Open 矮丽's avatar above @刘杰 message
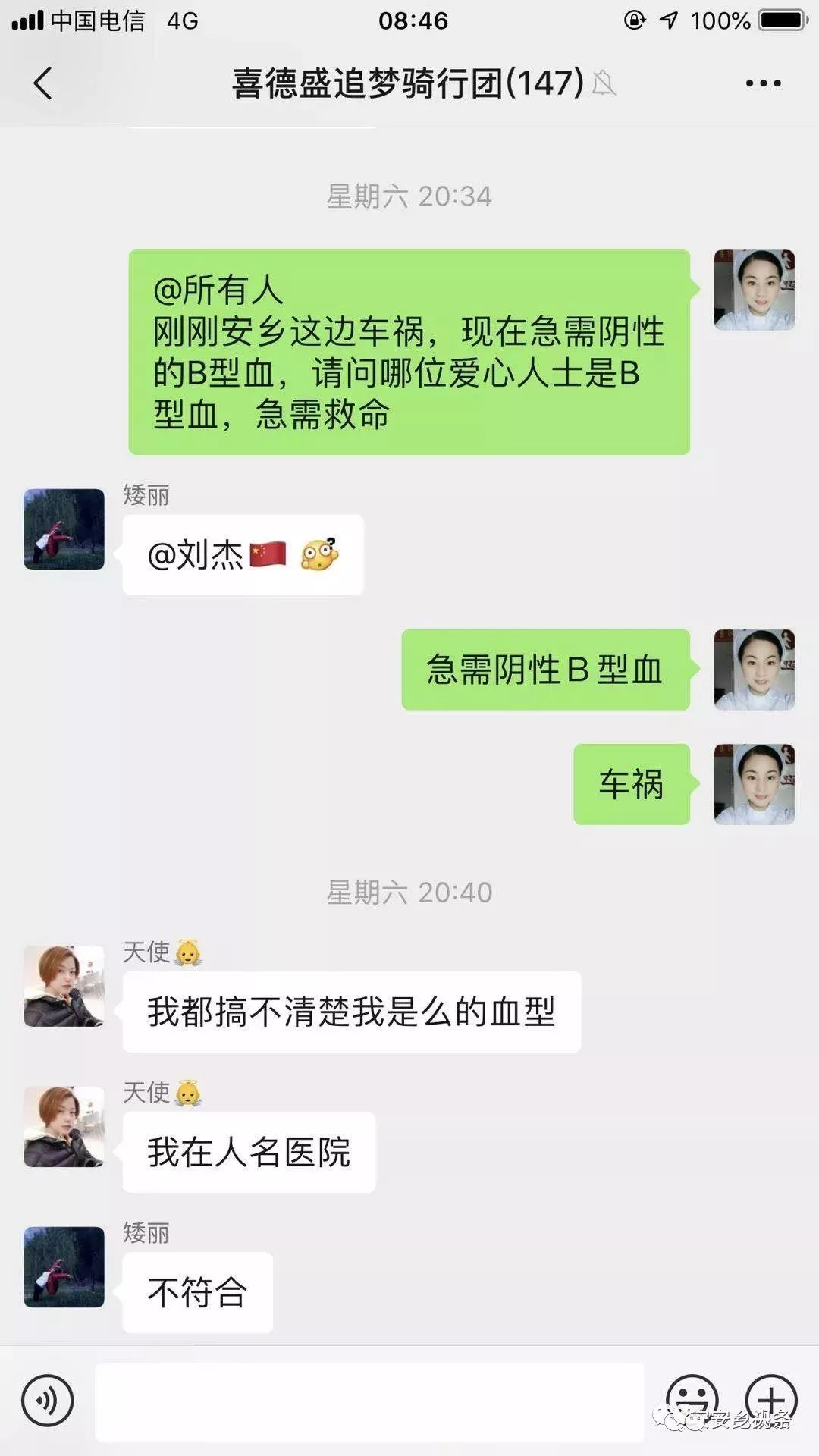819x1456 pixels. [x=64, y=529]
